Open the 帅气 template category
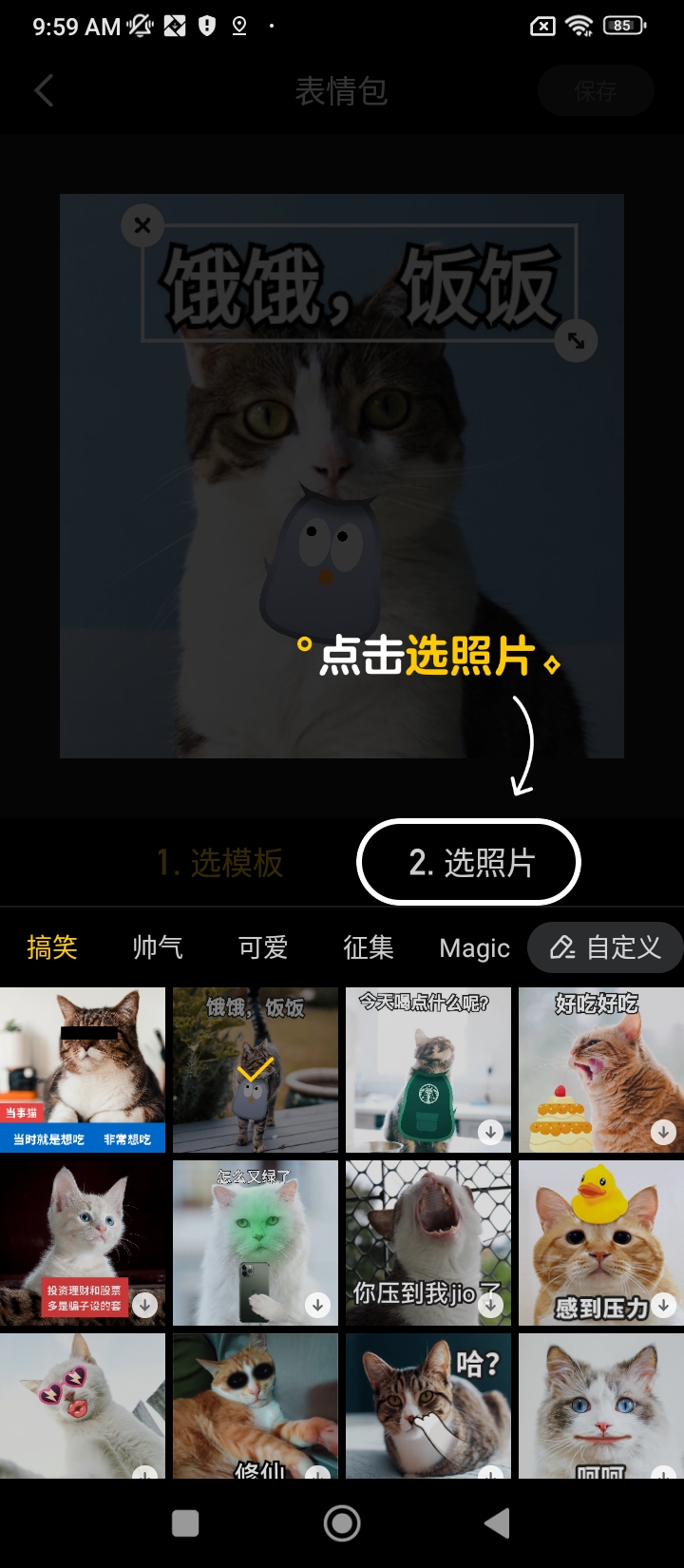This screenshot has width=684, height=1568. point(158,947)
